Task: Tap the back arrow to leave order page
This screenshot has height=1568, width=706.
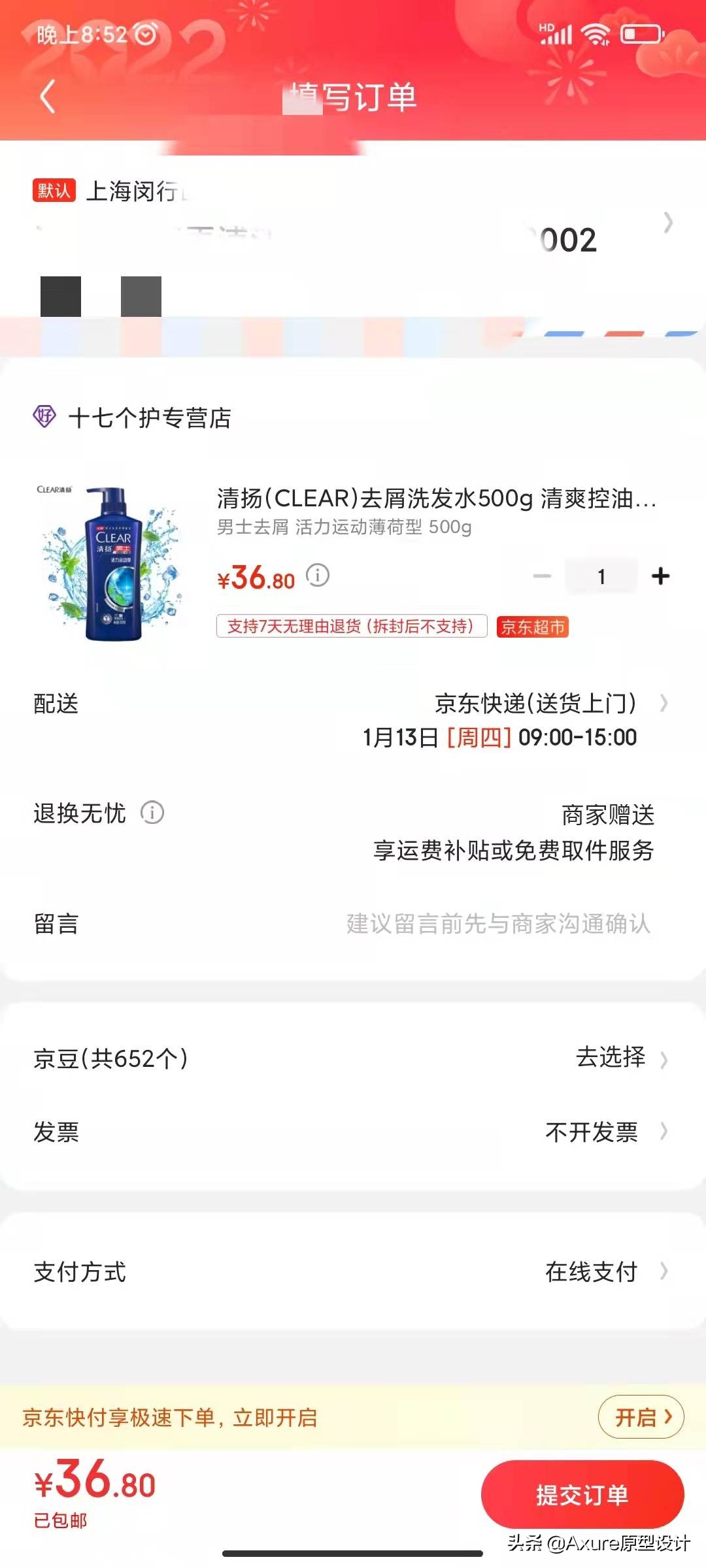Action: pos(48,95)
